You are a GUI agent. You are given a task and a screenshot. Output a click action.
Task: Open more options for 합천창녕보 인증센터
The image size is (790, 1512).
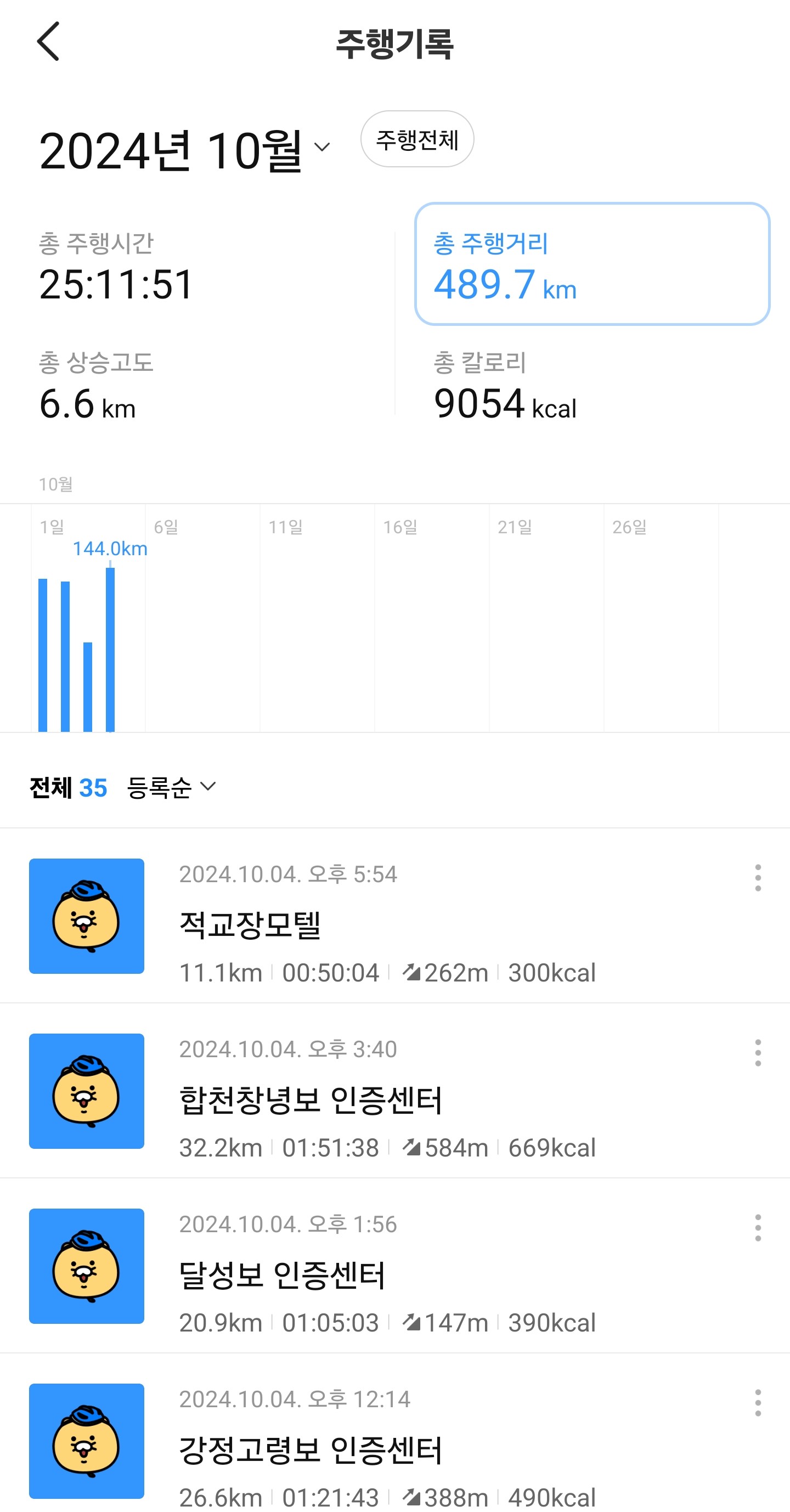(x=758, y=1053)
